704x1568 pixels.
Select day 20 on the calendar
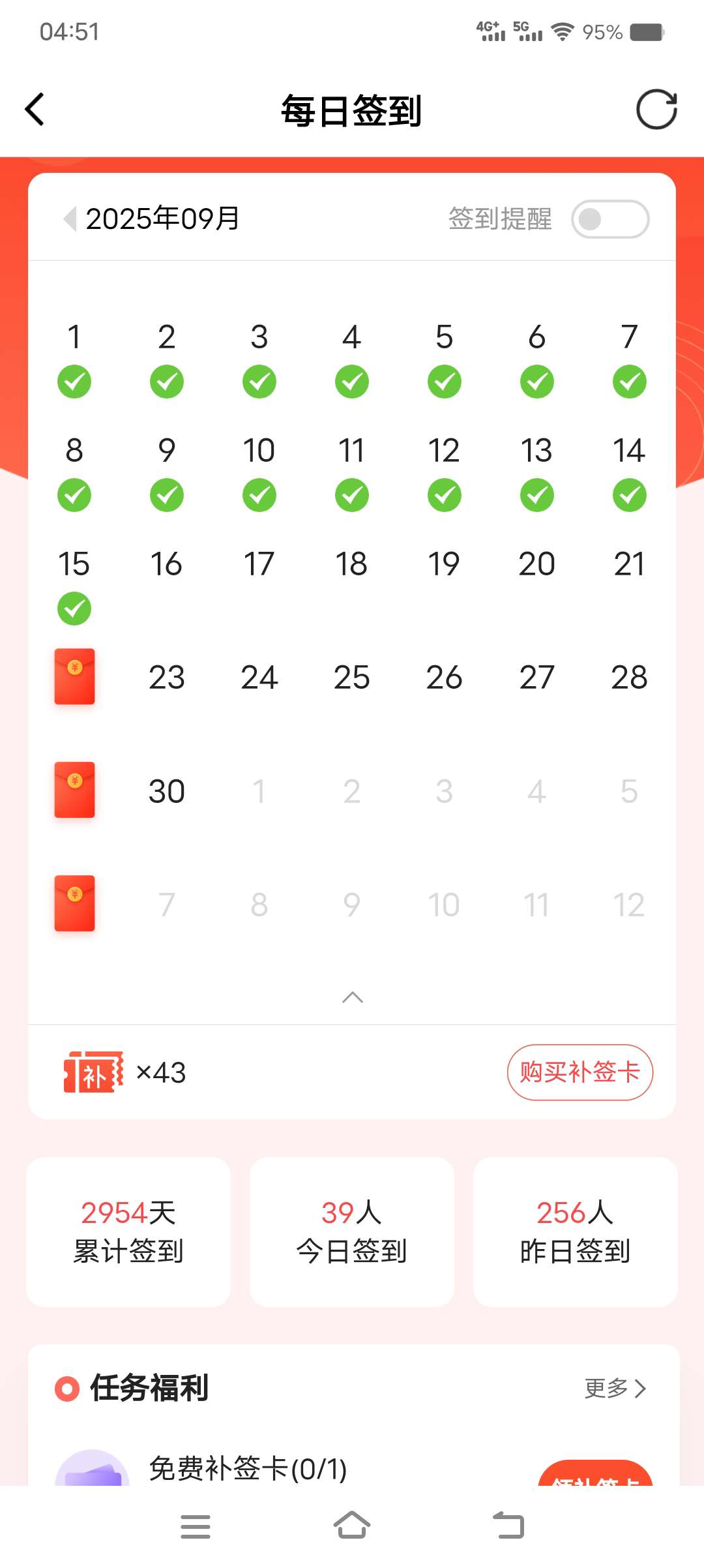tap(536, 564)
